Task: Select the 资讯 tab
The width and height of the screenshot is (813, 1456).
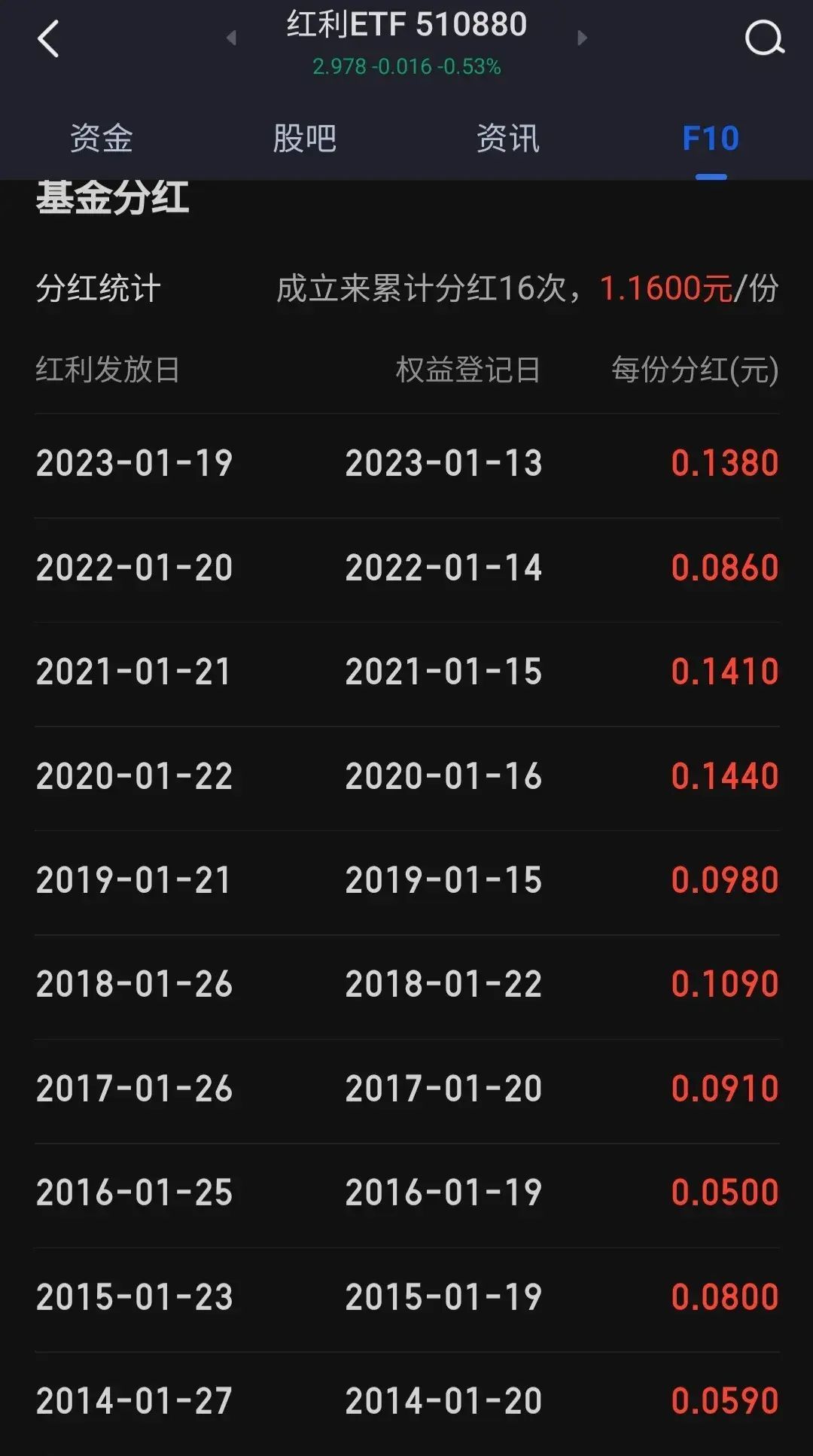Action: [x=508, y=139]
